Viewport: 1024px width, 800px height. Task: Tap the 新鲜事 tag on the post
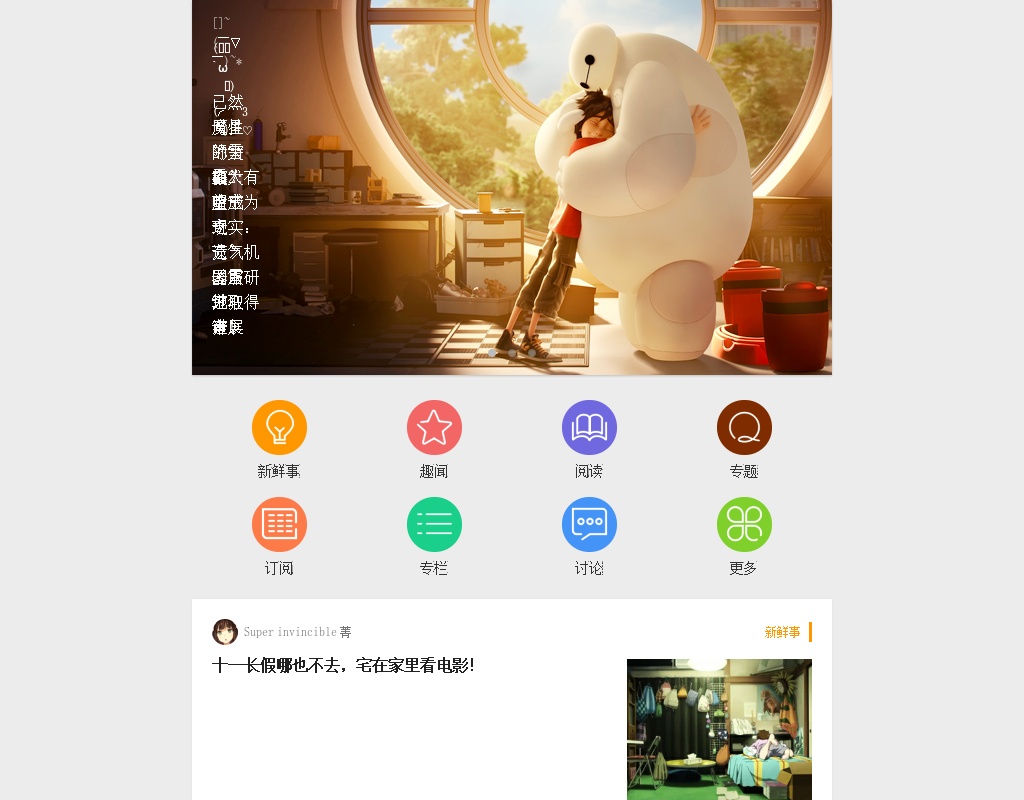(x=782, y=632)
